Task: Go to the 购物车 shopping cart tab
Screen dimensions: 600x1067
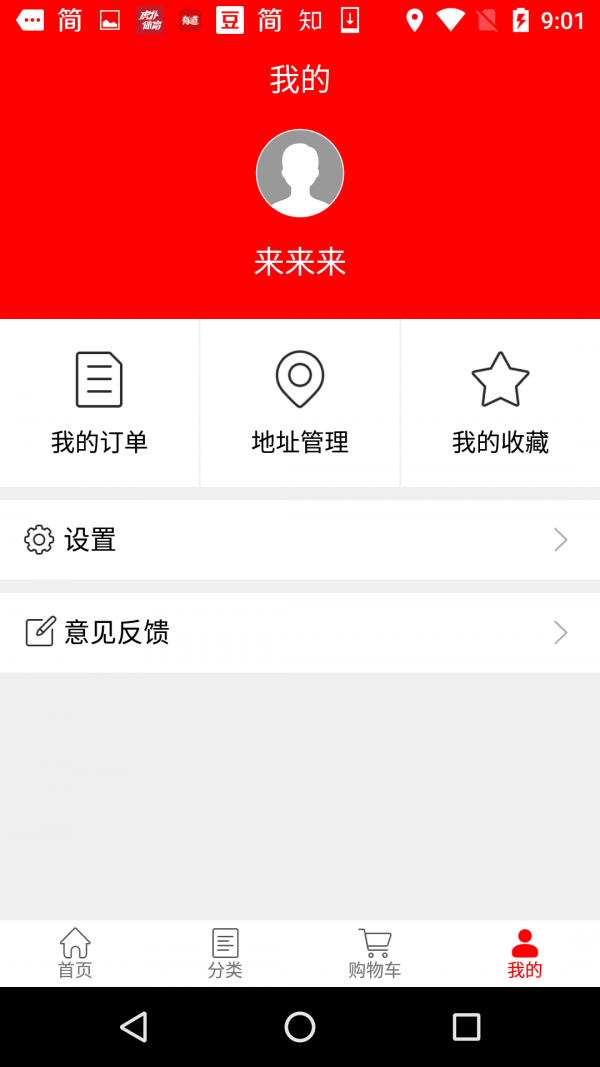Action: click(x=375, y=953)
